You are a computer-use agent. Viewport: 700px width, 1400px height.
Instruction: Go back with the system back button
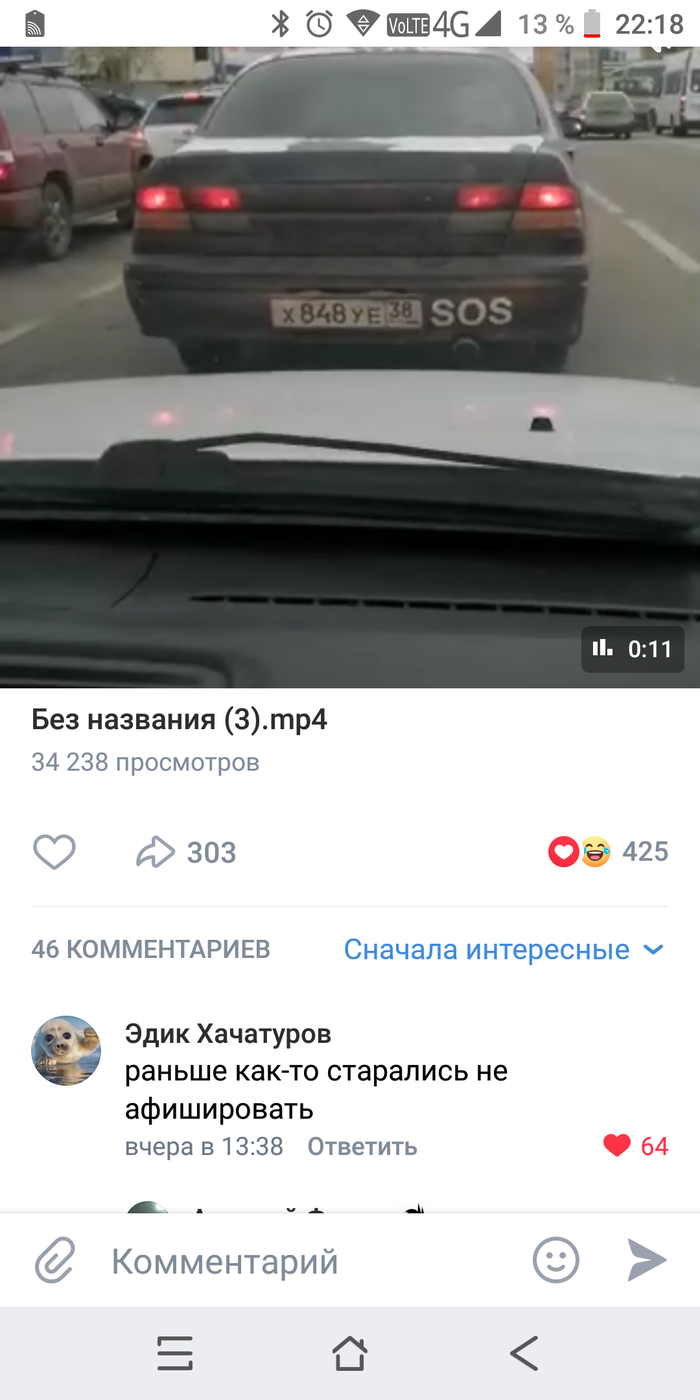tap(524, 1354)
